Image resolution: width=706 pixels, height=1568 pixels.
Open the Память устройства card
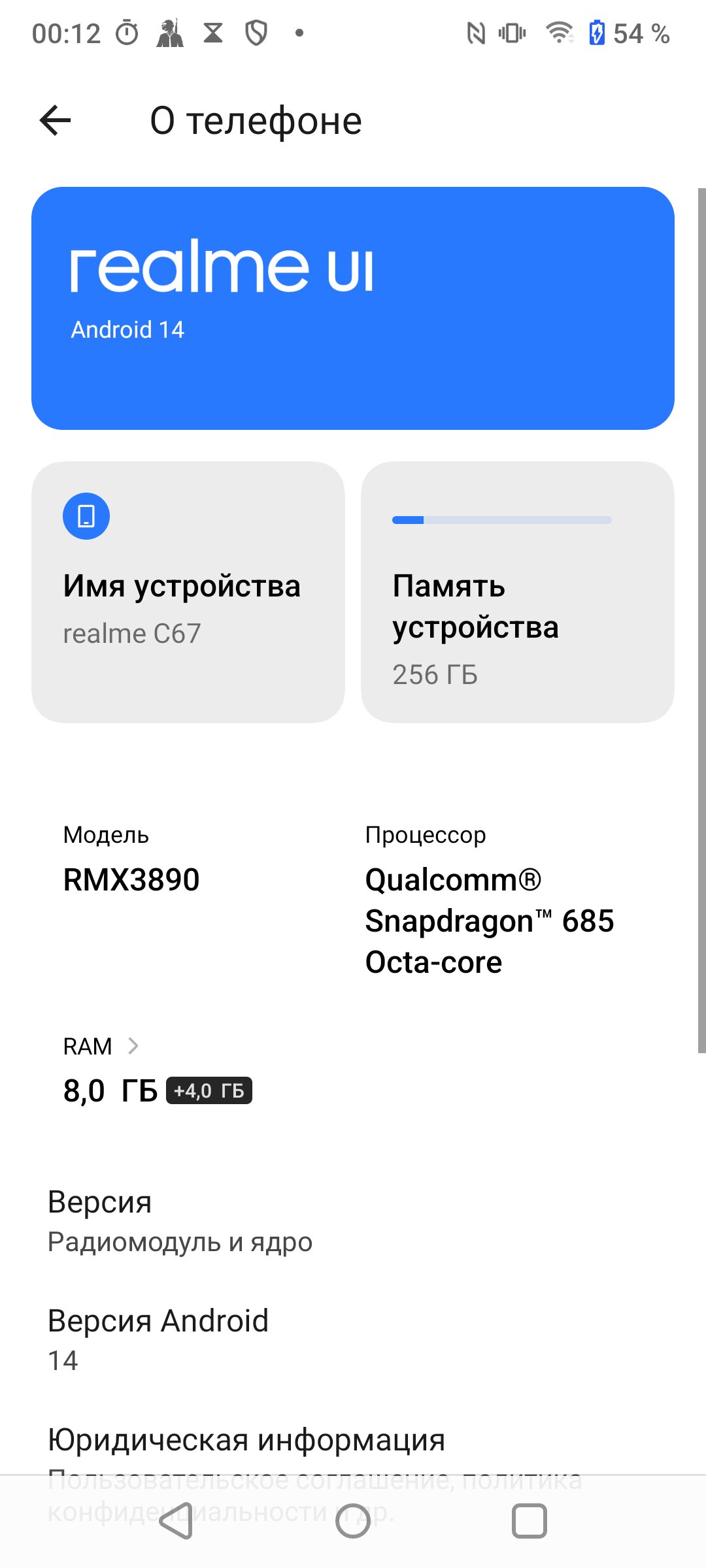pyautogui.click(x=518, y=592)
